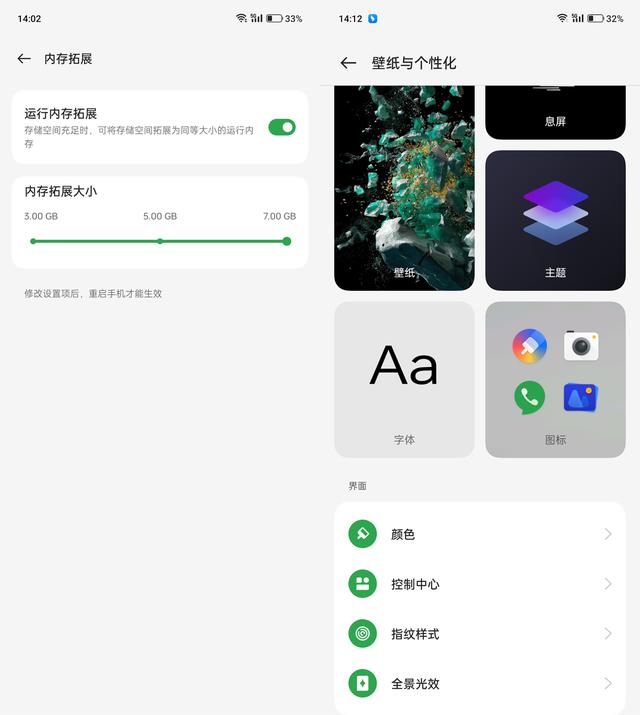Open the 主题 themes tile
The image size is (640, 715).
tap(555, 220)
